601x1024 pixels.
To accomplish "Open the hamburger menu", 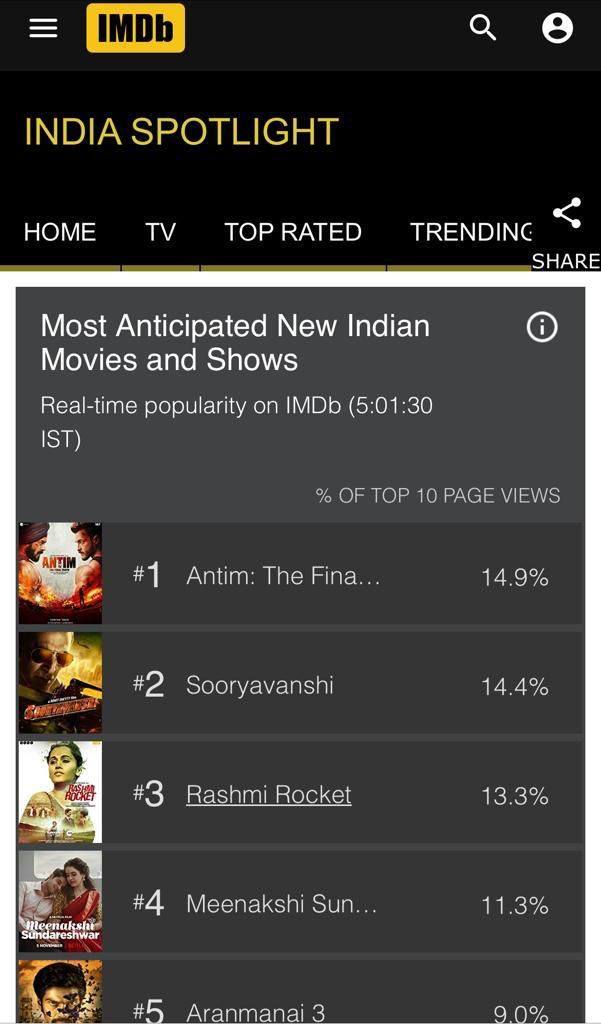I will click(43, 28).
